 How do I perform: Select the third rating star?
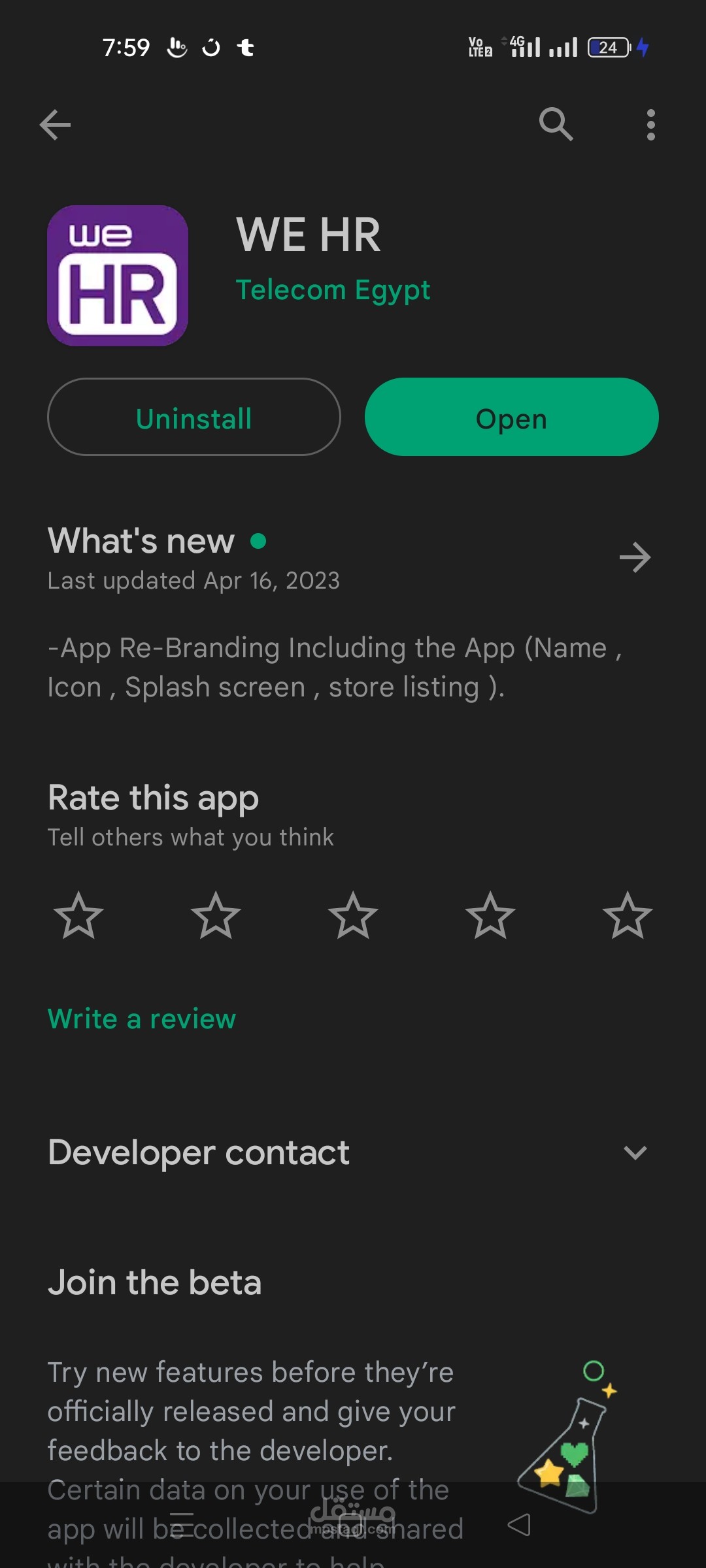tap(353, 917)
